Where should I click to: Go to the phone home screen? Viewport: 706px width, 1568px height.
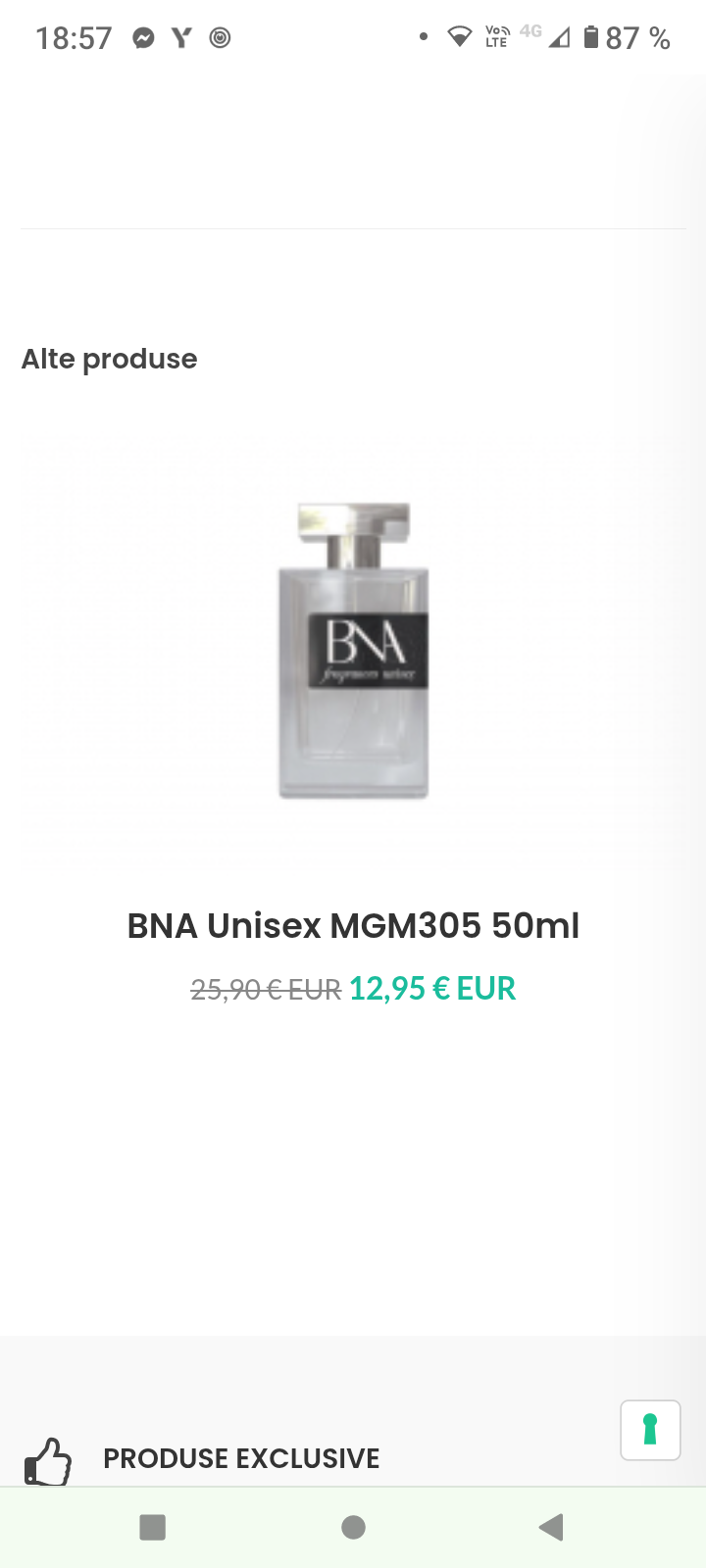click(x=353, y=1527)
